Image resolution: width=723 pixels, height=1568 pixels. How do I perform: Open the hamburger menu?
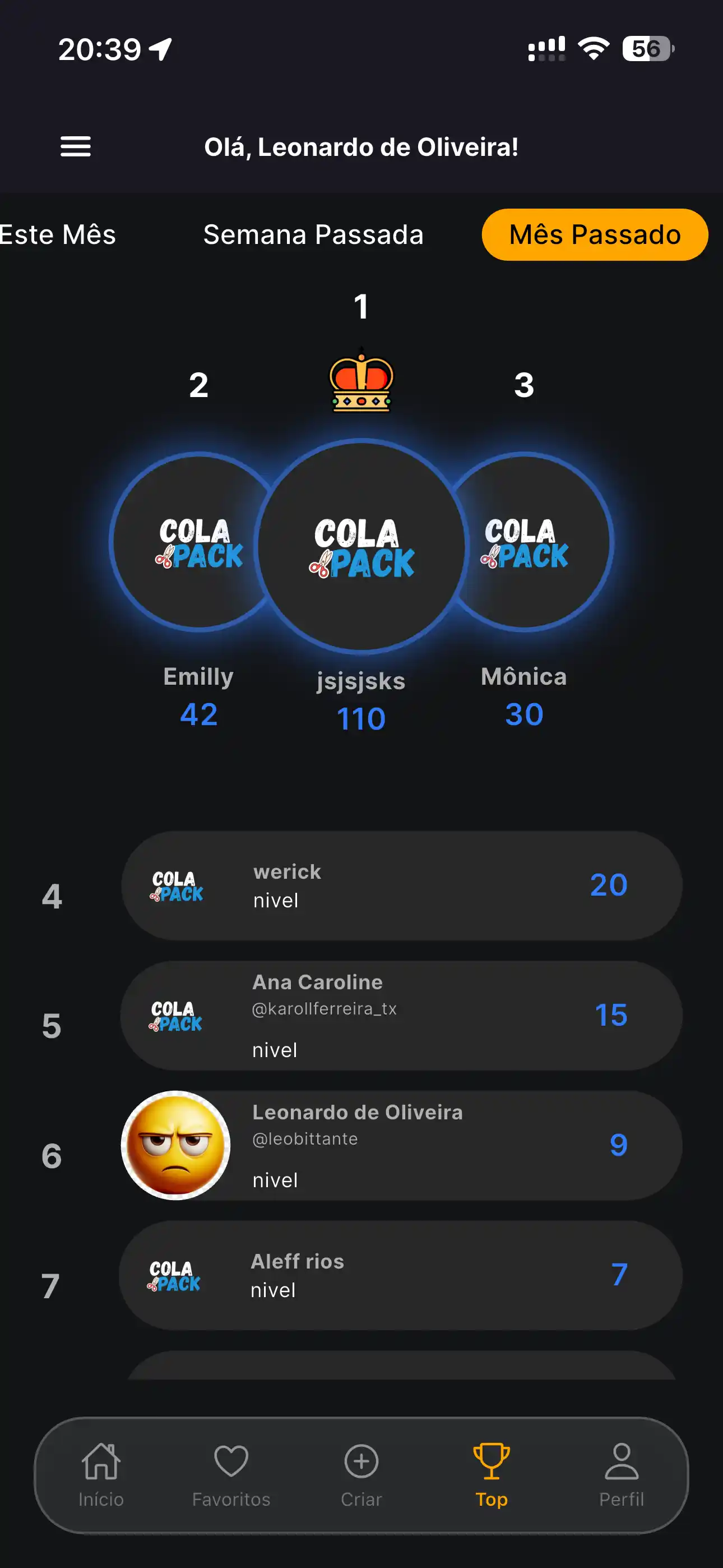[76, 147]
